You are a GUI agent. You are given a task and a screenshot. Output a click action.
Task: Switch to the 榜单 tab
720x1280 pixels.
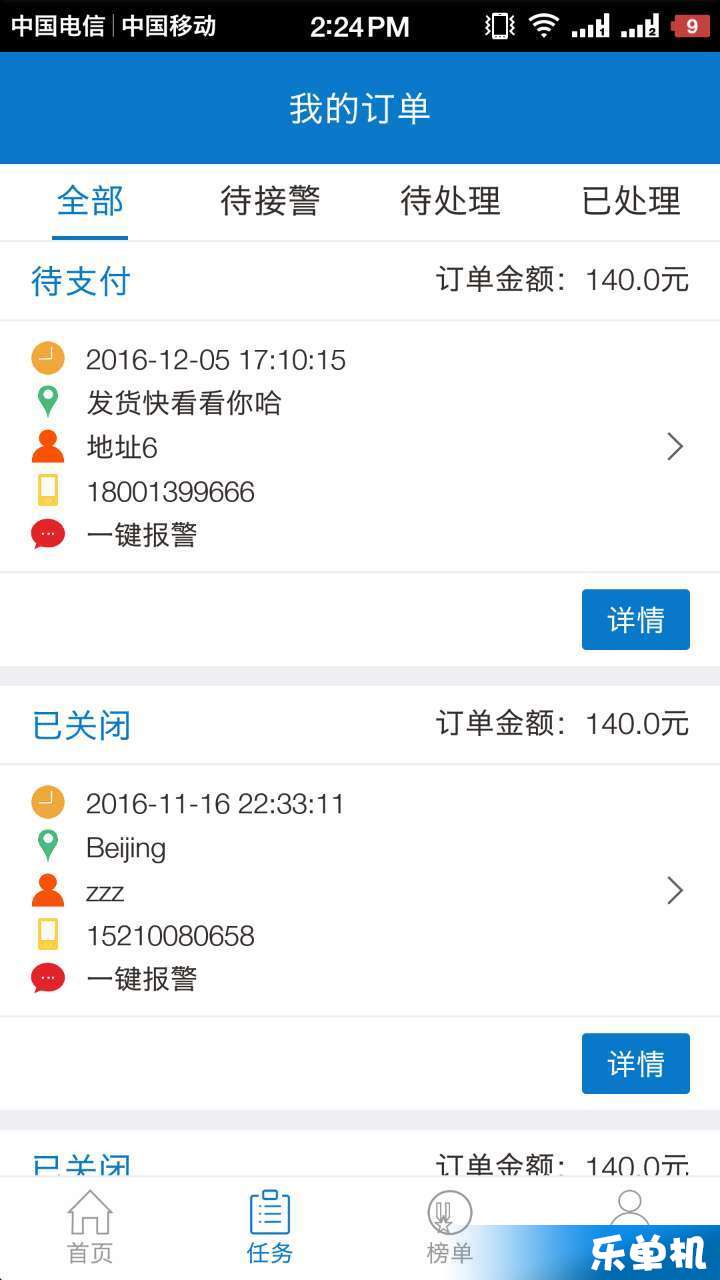[450, 1227]
